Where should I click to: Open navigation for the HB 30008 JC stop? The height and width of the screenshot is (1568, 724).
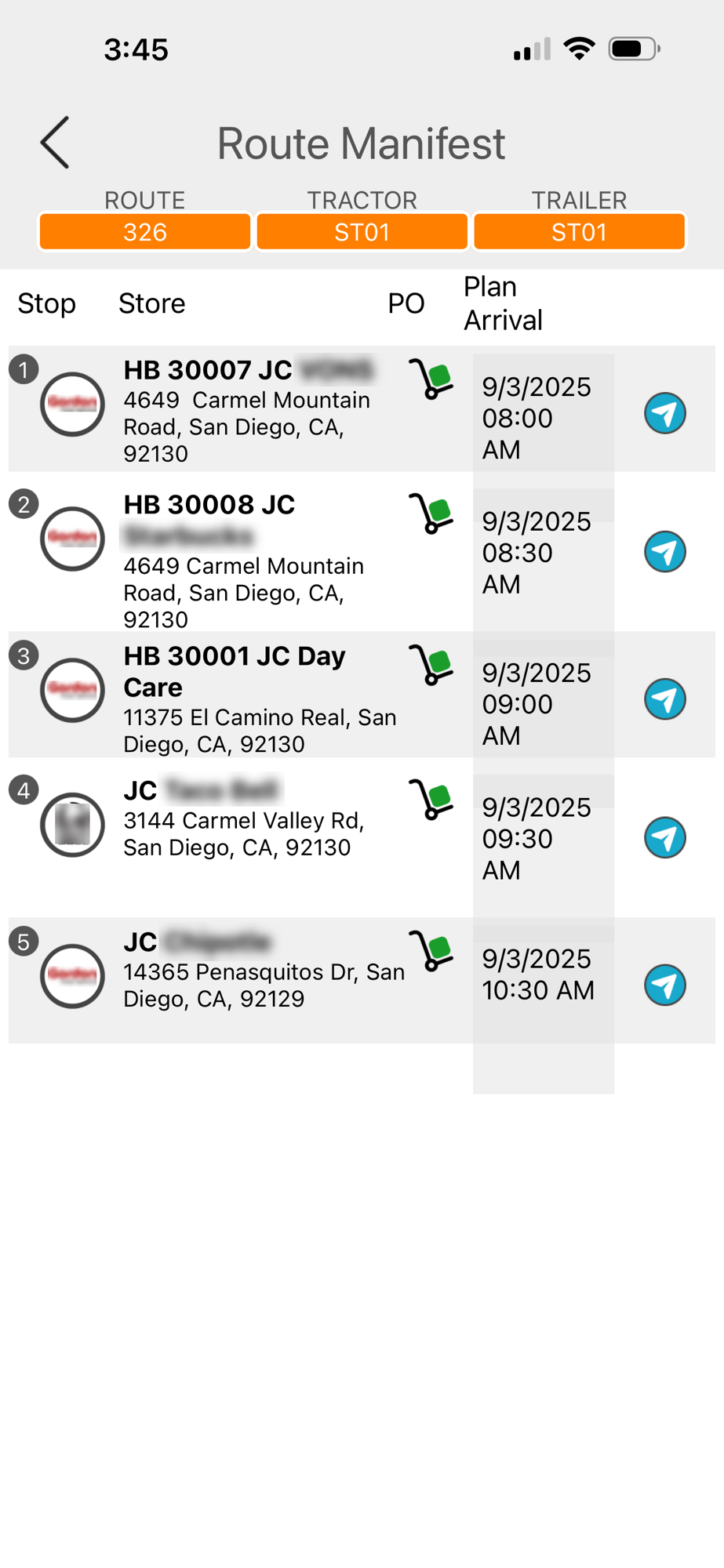point(665,552)
